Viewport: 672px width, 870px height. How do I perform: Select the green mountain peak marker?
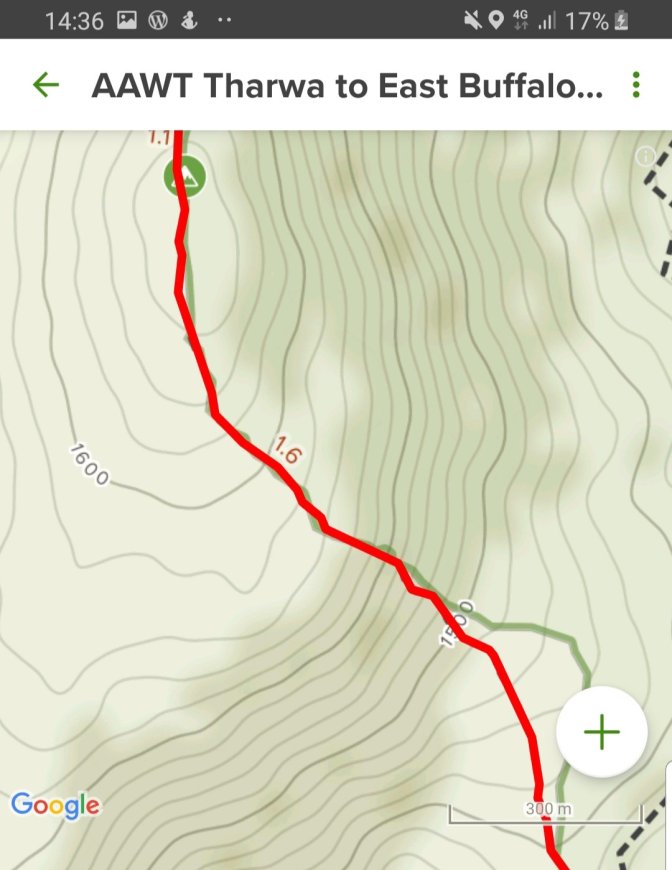coord(185,176)
